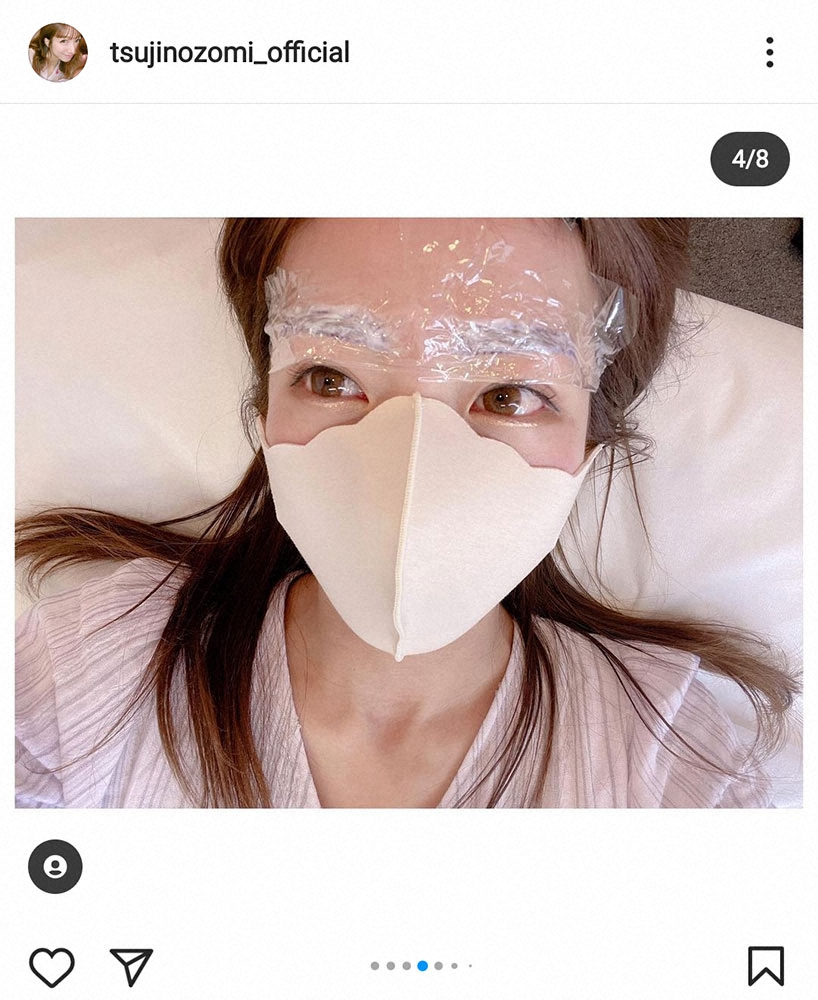Open tsujinozomi_official's profile via the username
Screen dimensions: 818x1000
pos(229,52)
